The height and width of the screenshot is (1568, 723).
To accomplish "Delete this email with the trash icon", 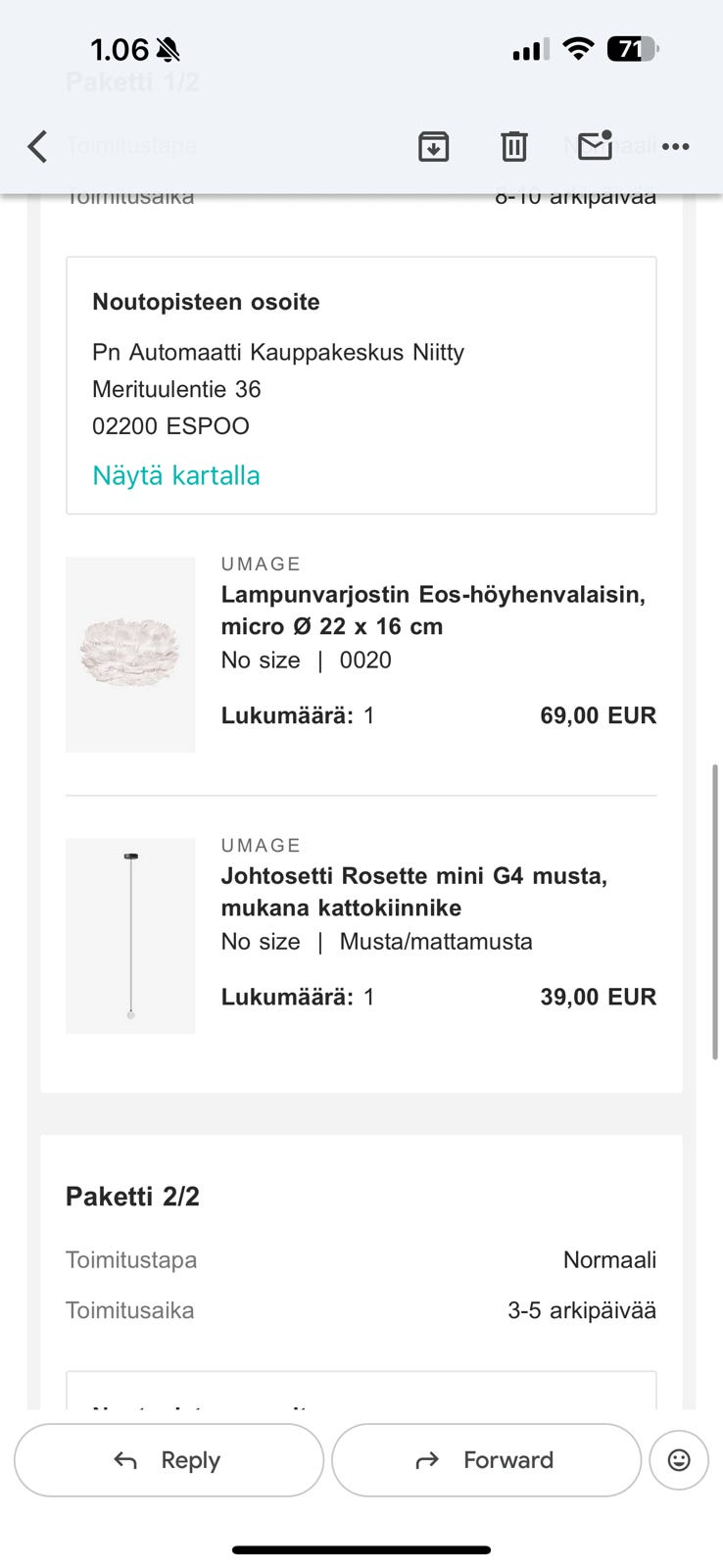I will 513,147.
